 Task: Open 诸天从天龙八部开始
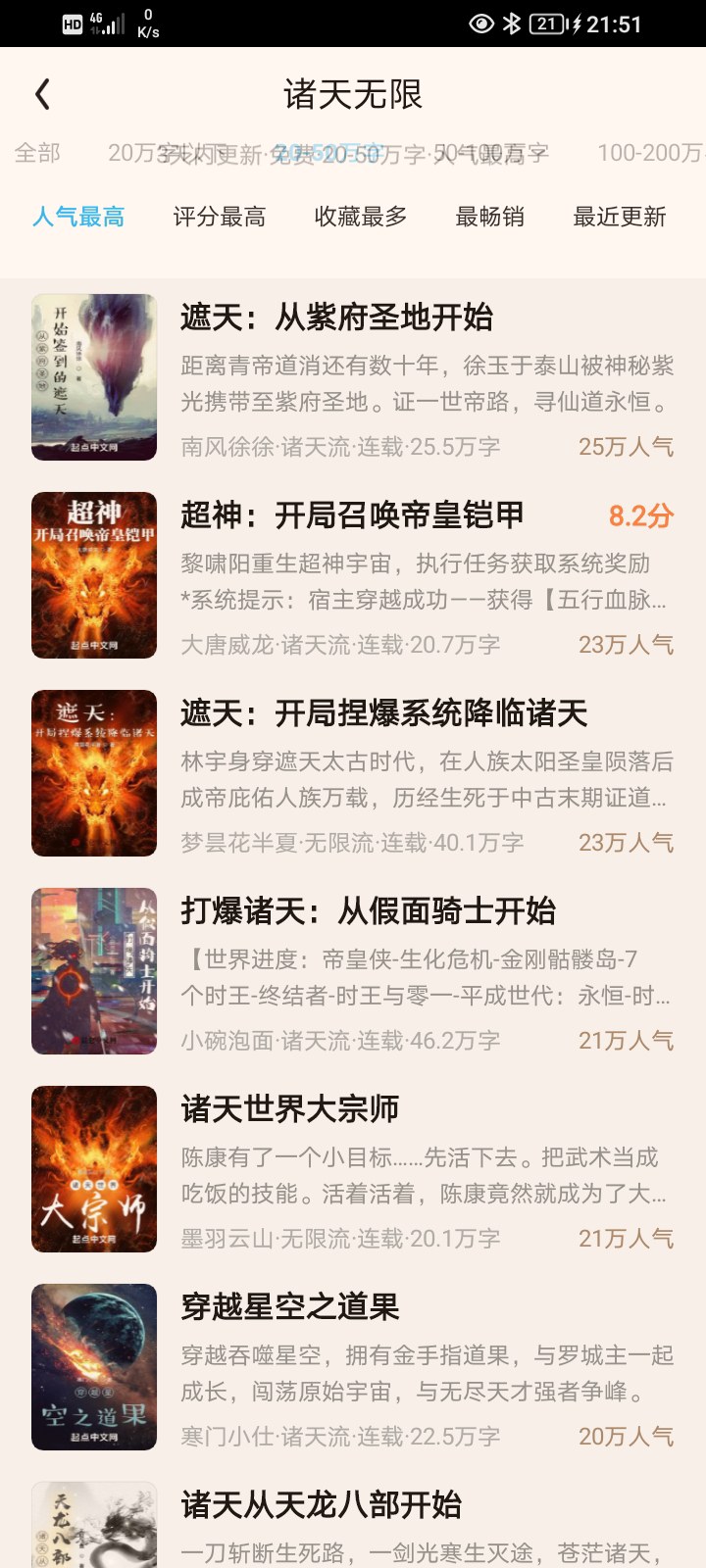point(321,1505)
